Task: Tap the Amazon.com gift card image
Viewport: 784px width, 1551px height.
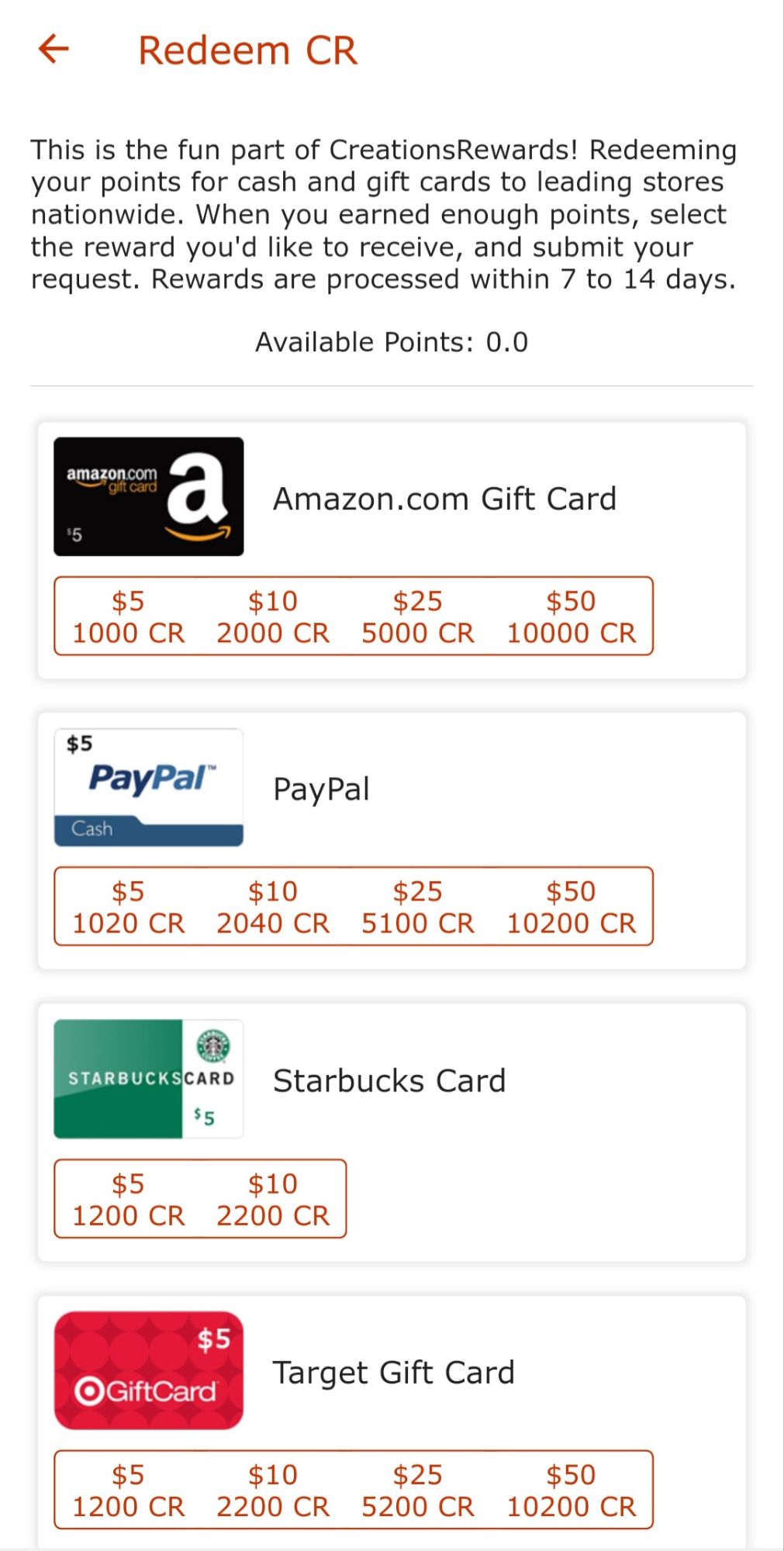Action: tap(148, 496)
